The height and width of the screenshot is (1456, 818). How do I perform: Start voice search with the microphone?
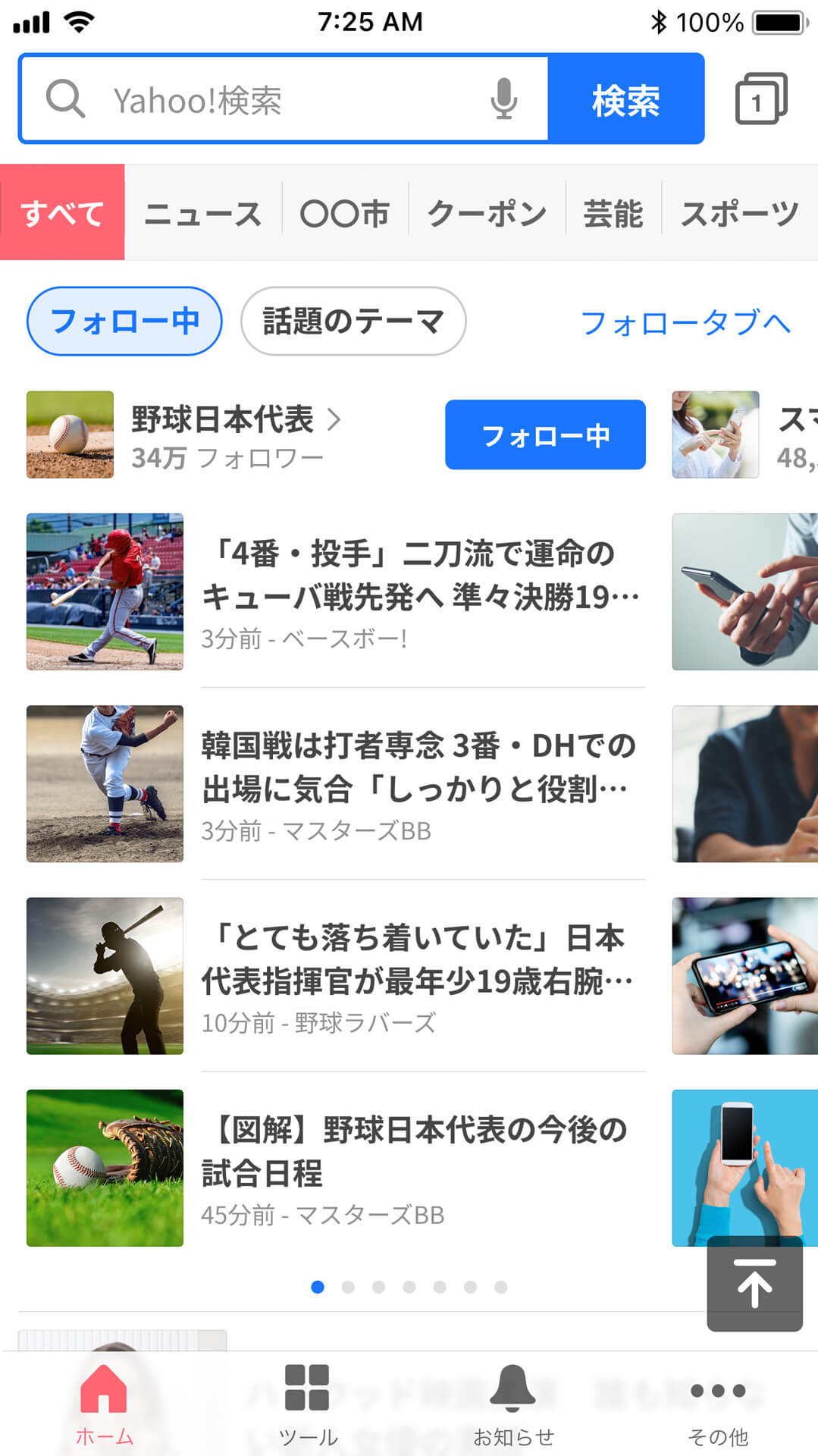(503, 99)
